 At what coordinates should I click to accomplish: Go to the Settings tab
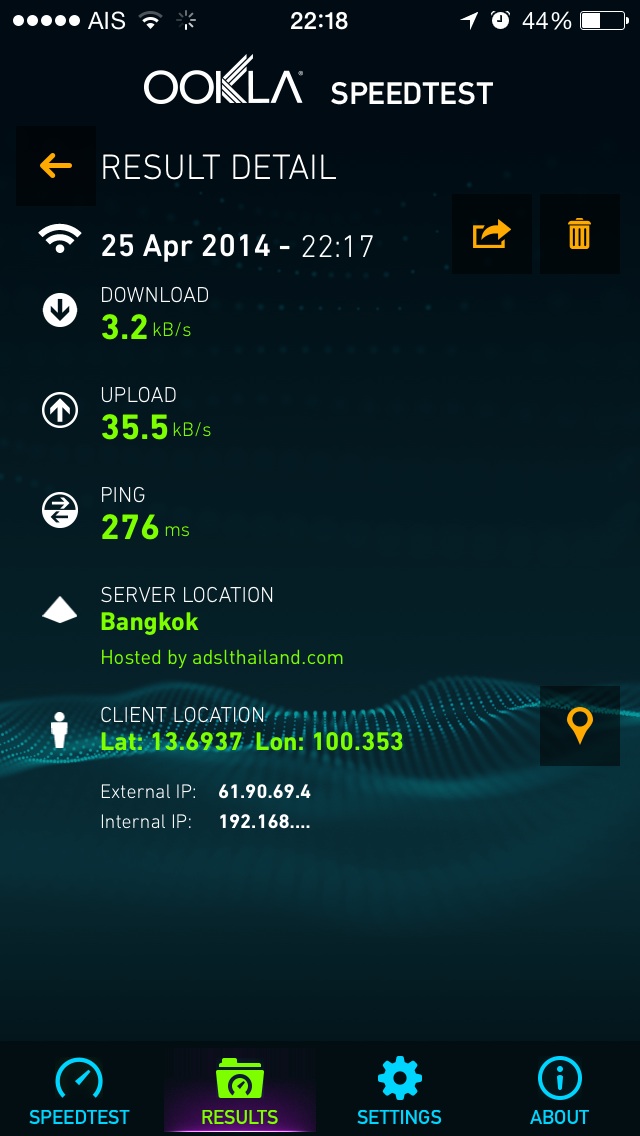pyautogui.click(x=399, y=1091)
